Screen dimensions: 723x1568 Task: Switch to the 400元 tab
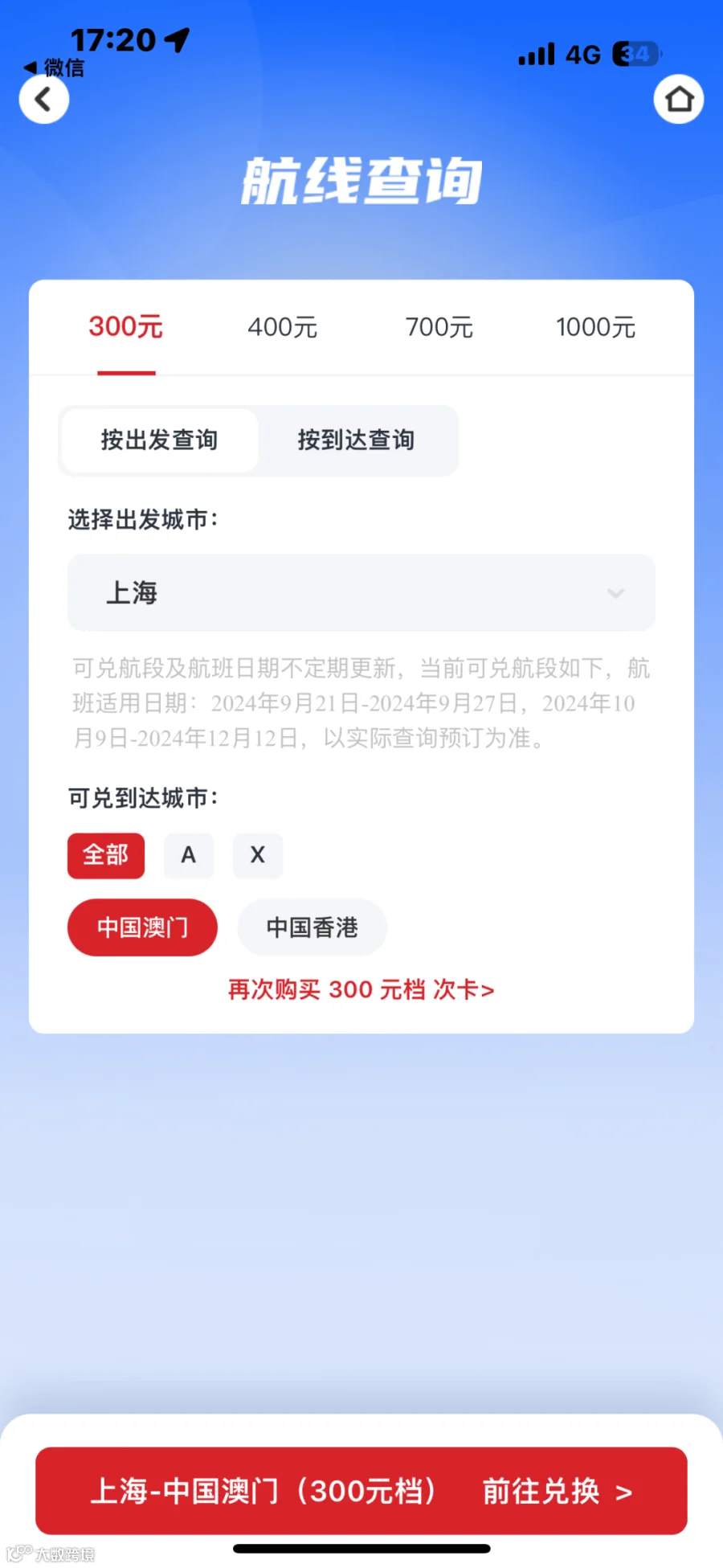[x=282, y=327]
